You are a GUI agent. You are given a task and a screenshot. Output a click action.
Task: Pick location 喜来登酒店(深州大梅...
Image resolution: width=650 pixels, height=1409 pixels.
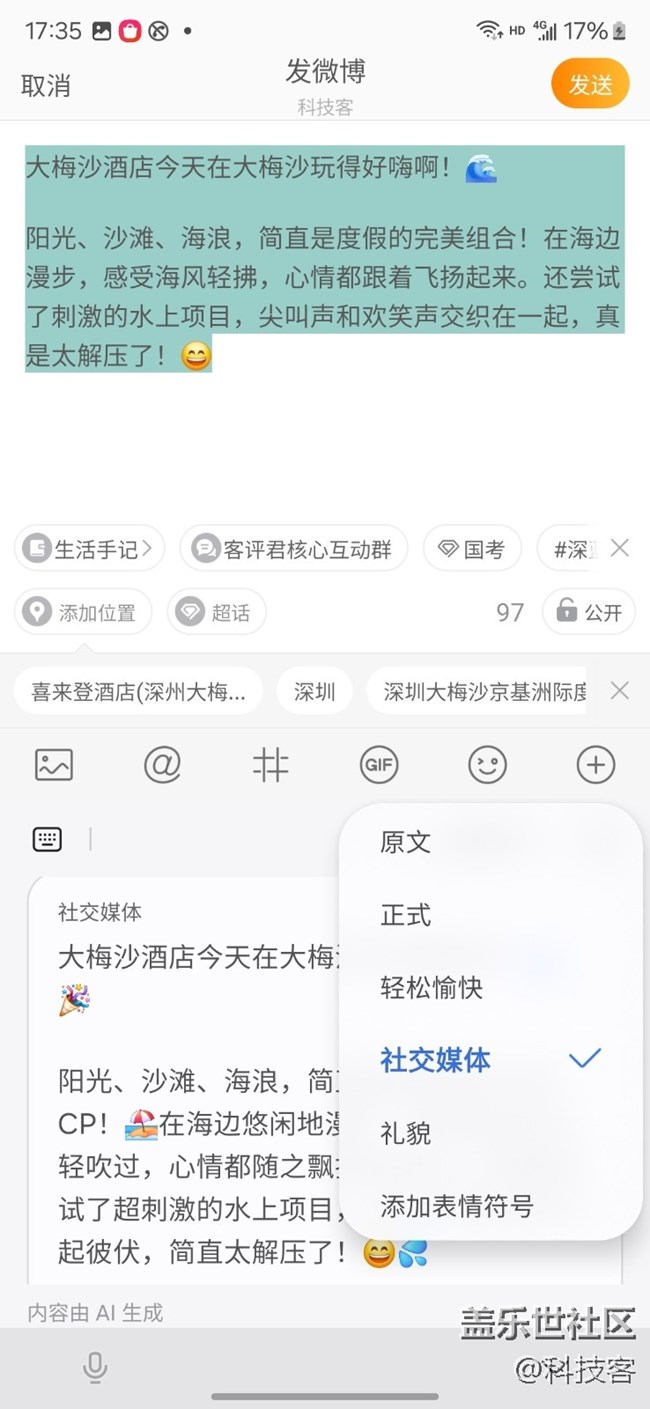click(x=138, y=692)
